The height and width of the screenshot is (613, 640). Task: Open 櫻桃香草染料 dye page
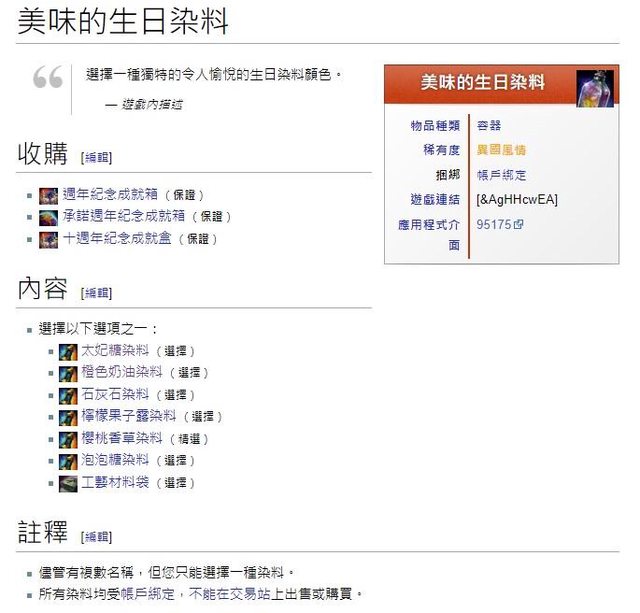click(x=121, y=438)
